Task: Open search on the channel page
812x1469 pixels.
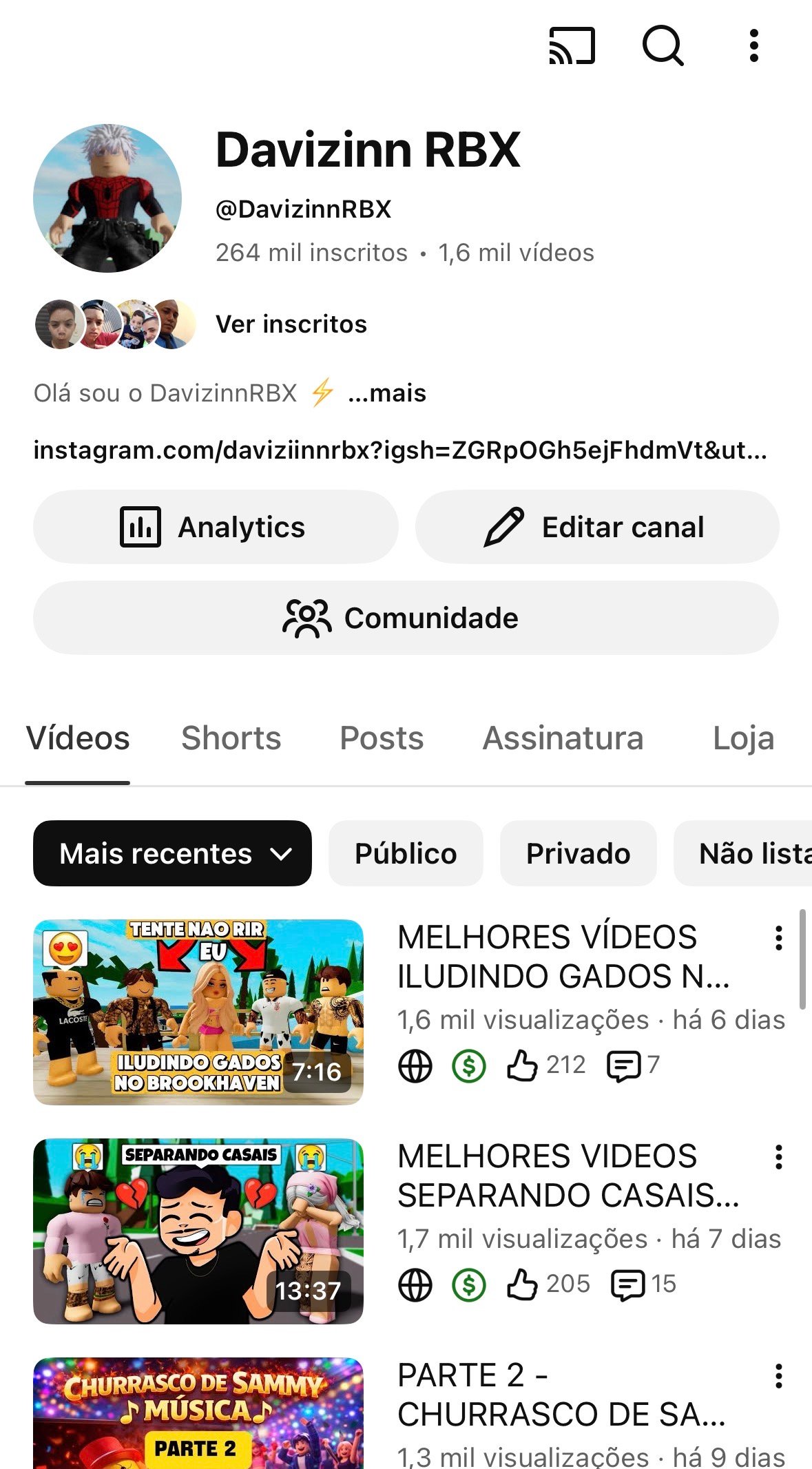Action: (663, 46)
